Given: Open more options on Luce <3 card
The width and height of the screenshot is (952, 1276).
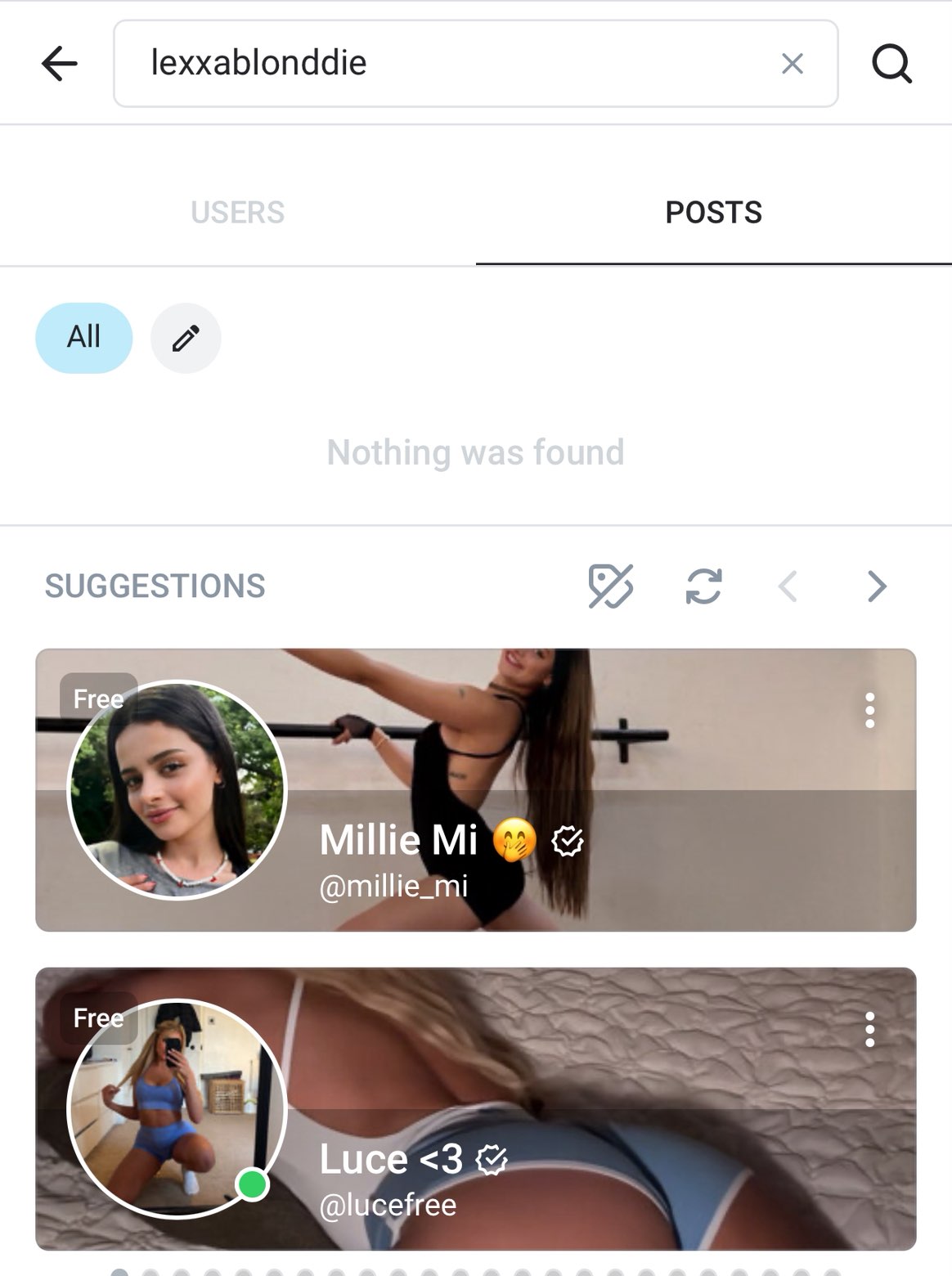Looking at the screenshot, I should point(869,1029).
